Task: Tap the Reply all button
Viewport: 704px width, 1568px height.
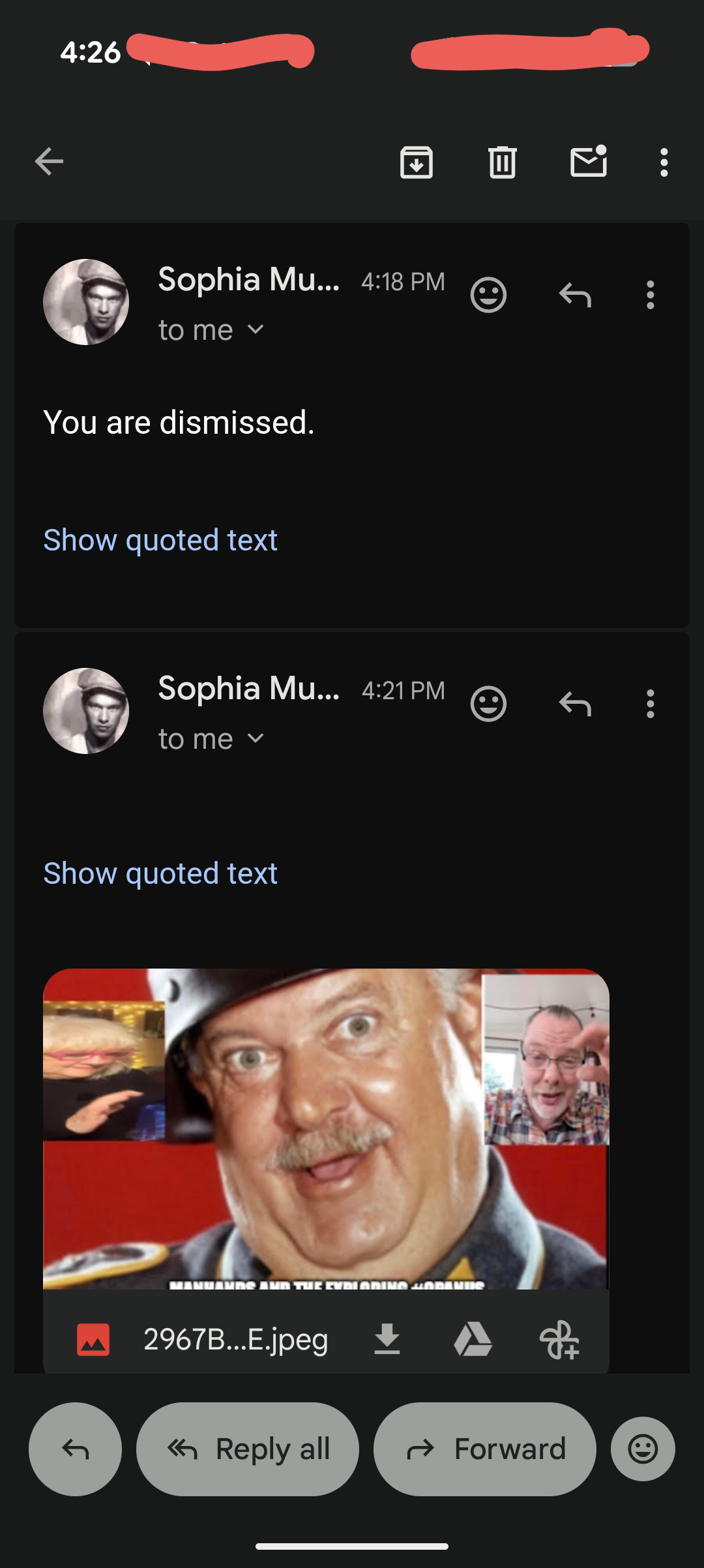Action: [248, 1449]
